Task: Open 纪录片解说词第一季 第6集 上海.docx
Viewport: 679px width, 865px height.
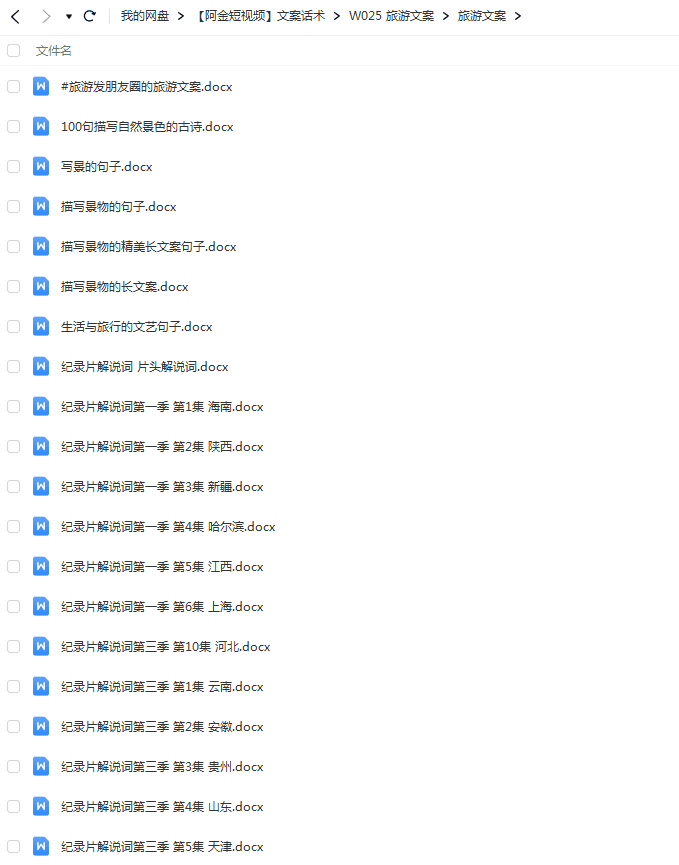Action: click(161, 607)
